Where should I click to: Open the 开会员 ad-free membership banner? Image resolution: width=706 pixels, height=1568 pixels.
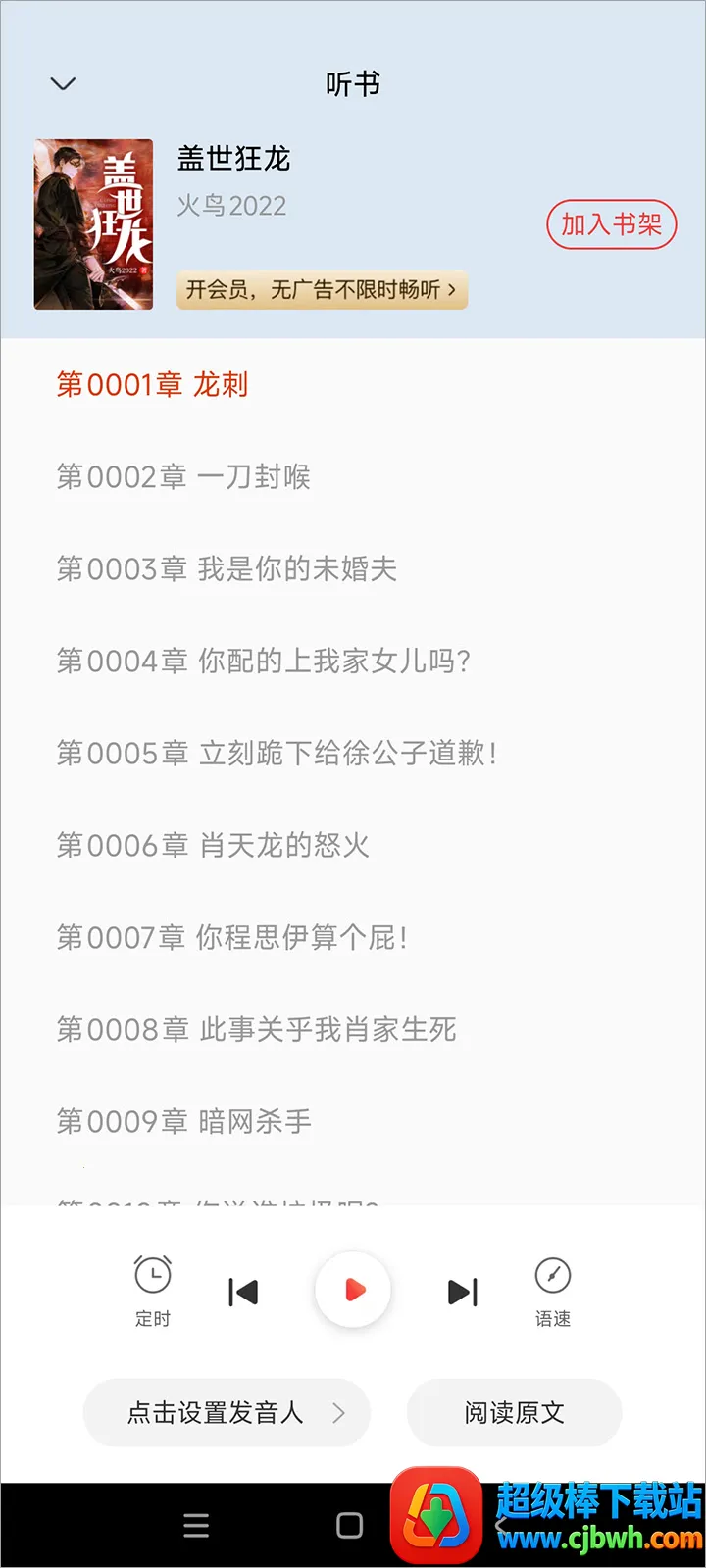point(322,290)
